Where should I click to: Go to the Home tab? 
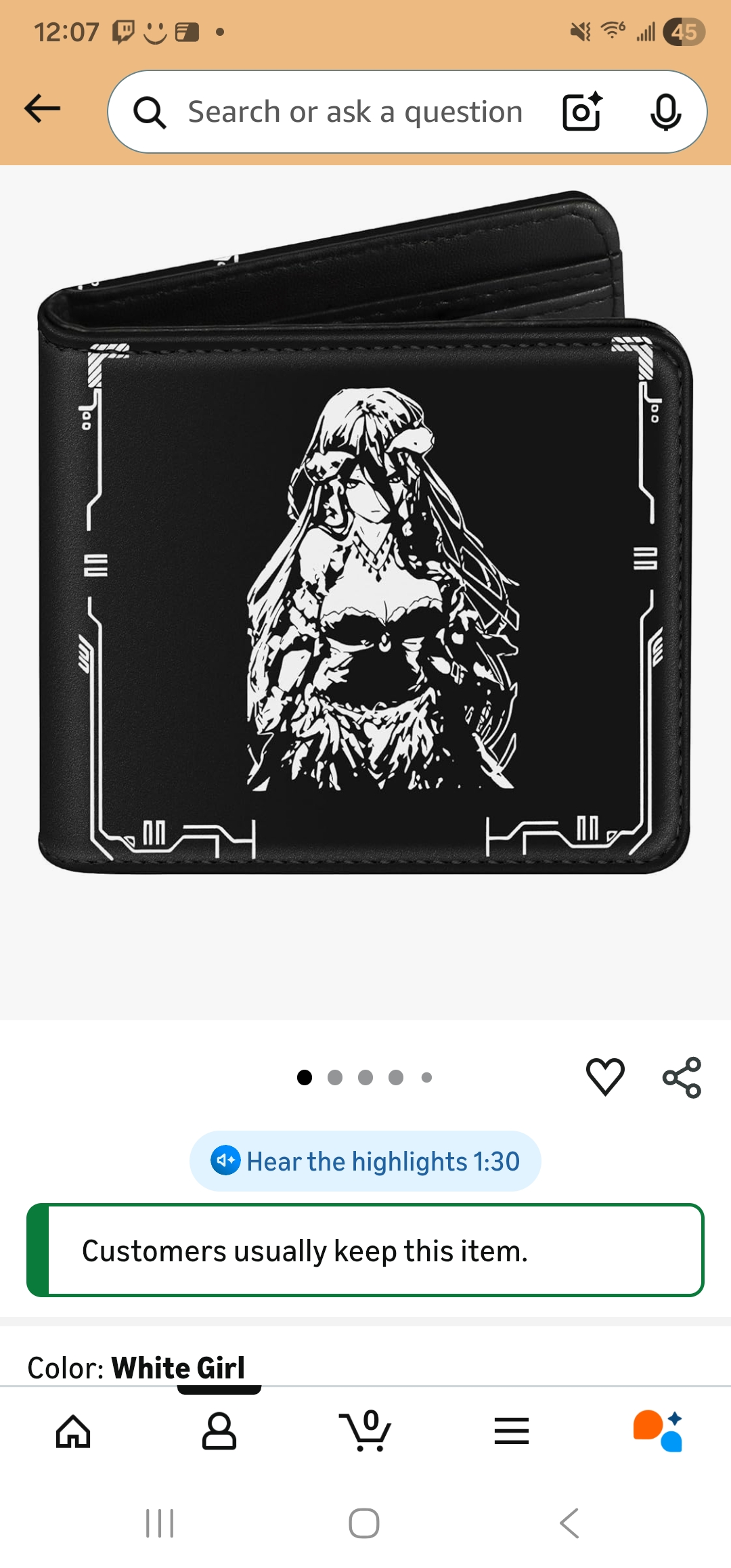point(73,1431)
